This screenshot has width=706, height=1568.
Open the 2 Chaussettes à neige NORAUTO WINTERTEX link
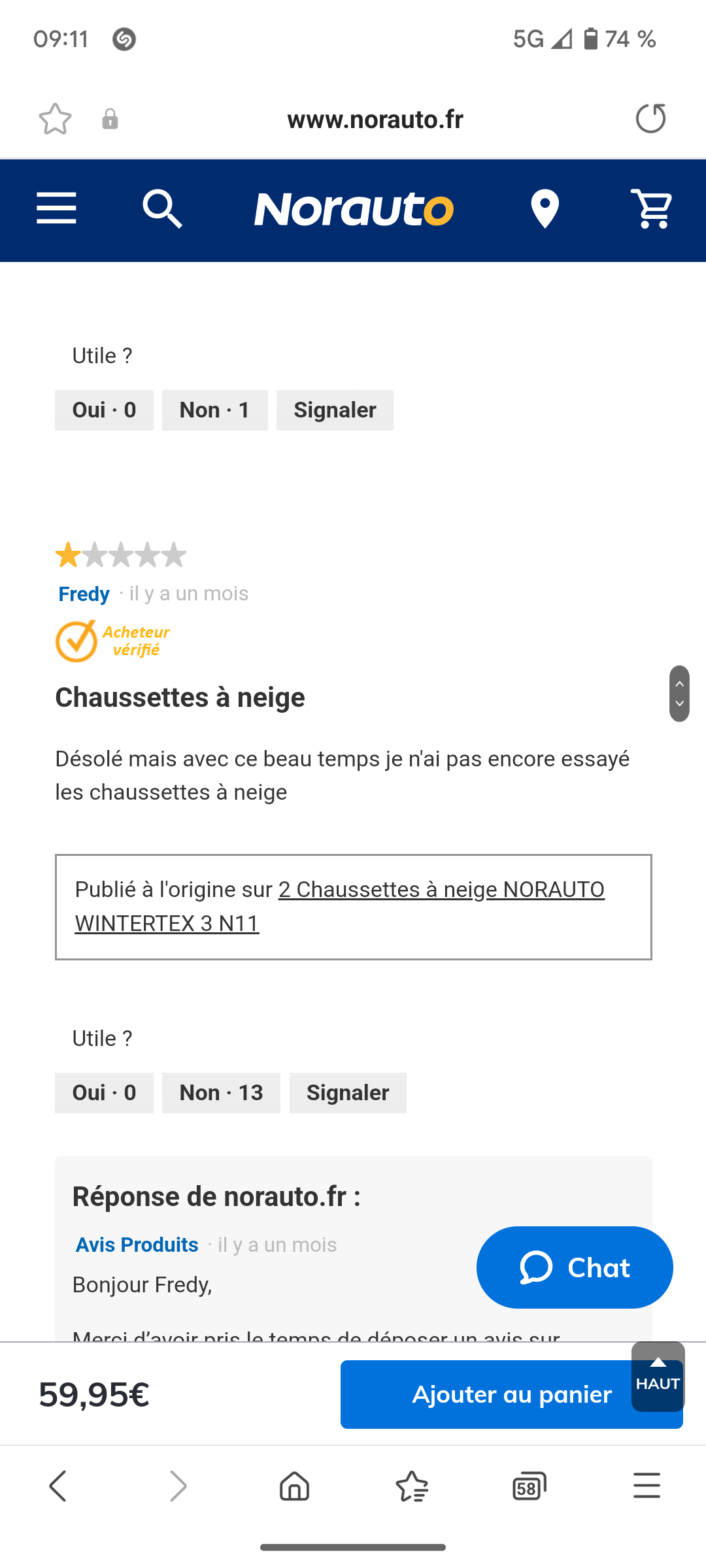coord(340,906)
